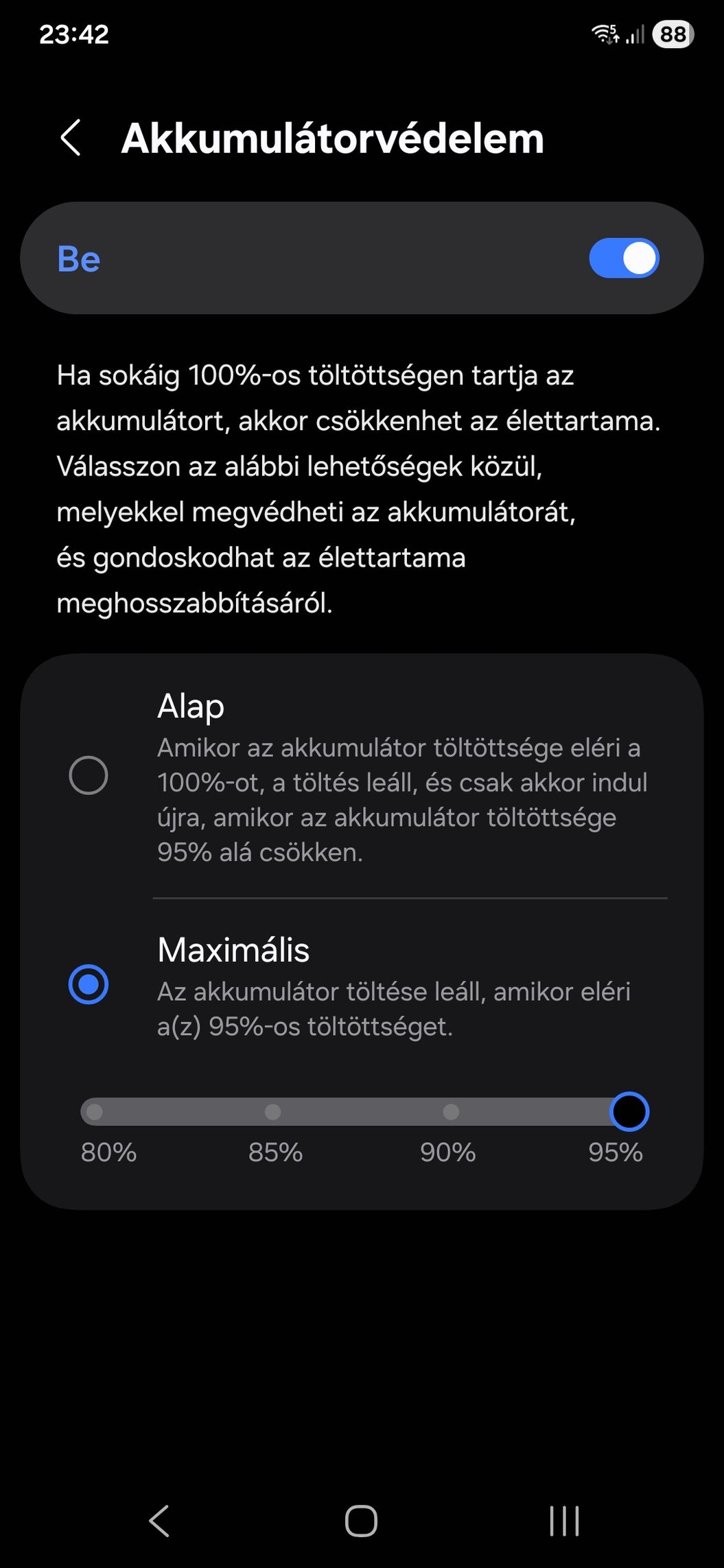Open recent apps from navigation bar
Viewport: 724px width, 1568px height.
(x=564, y=1521)
